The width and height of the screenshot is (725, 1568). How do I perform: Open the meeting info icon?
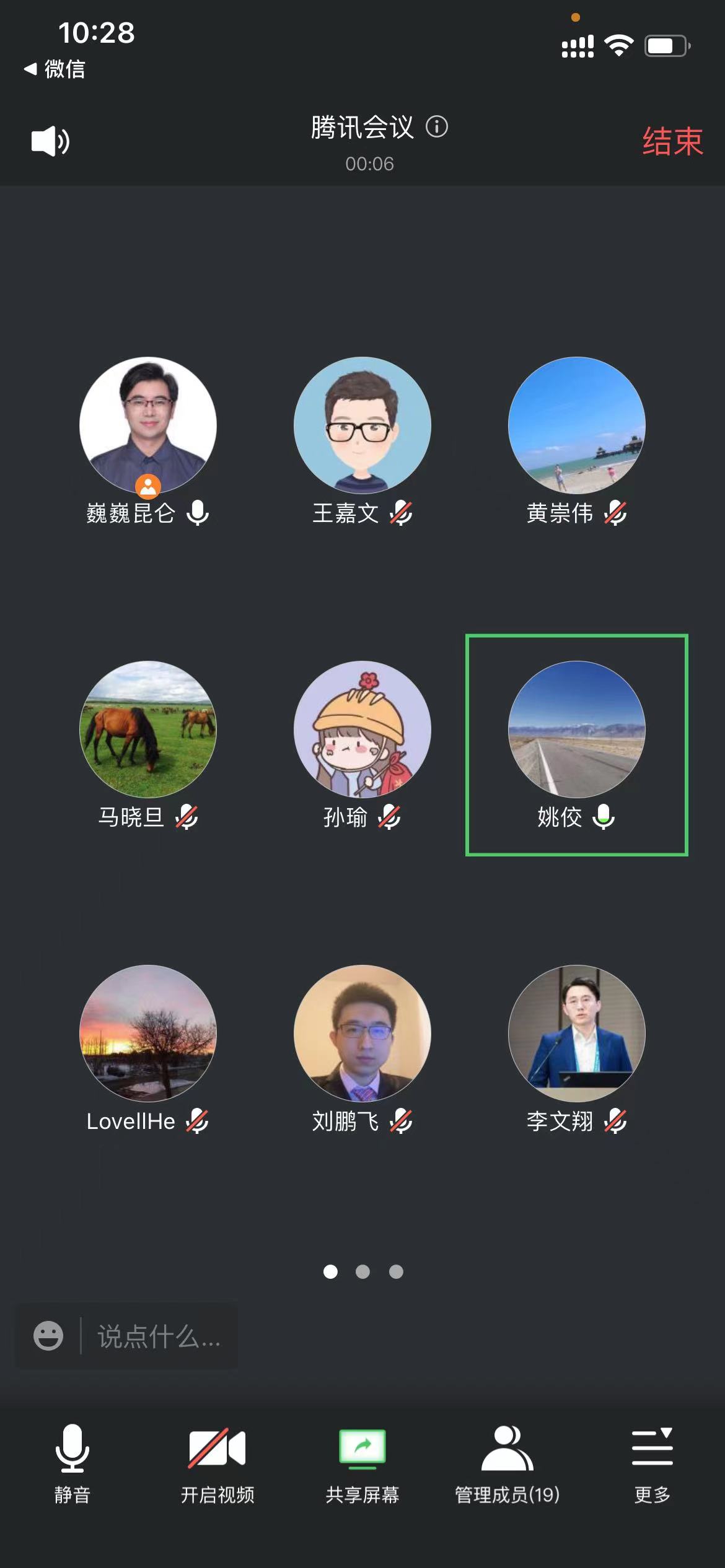(x=437, y=127)
